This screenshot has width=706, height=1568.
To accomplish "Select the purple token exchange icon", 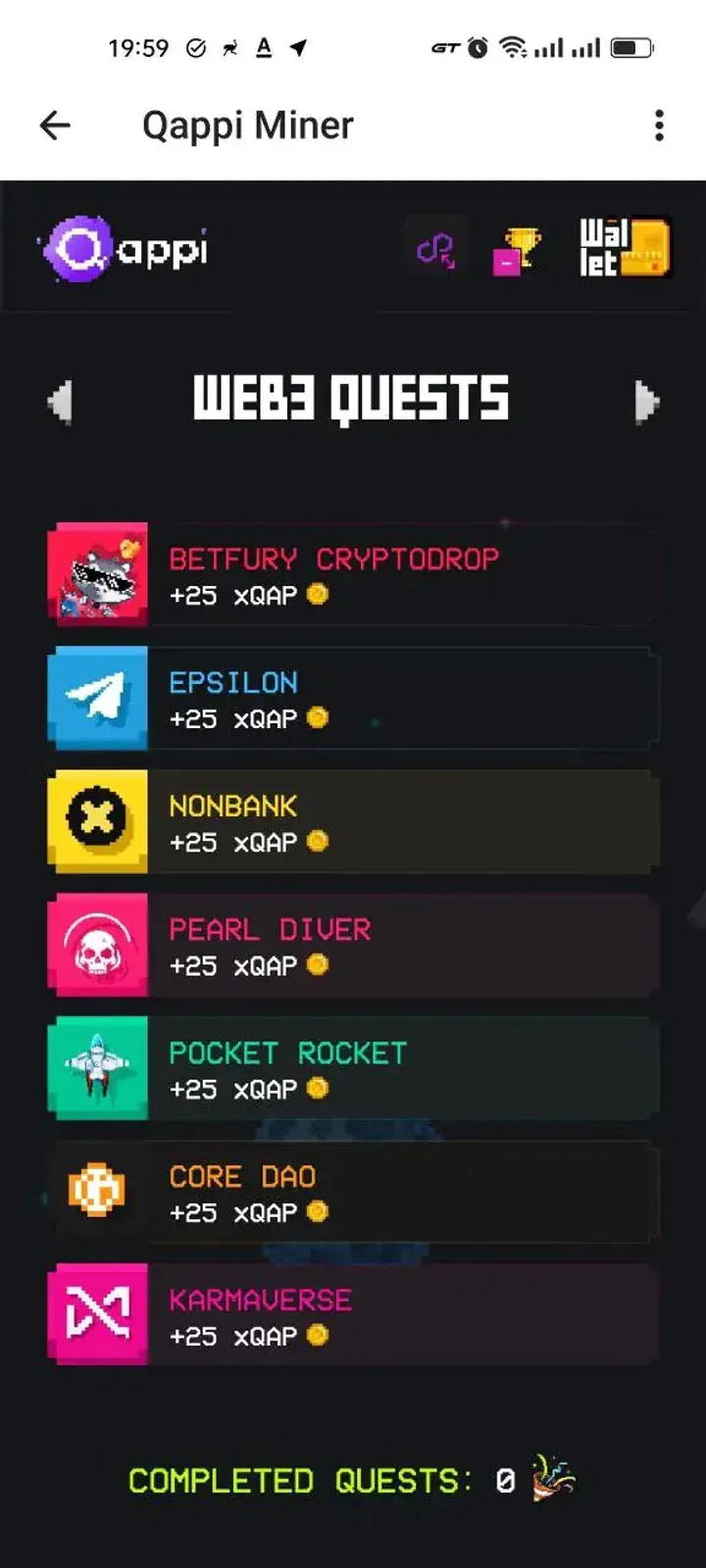I will click(434, 252).
